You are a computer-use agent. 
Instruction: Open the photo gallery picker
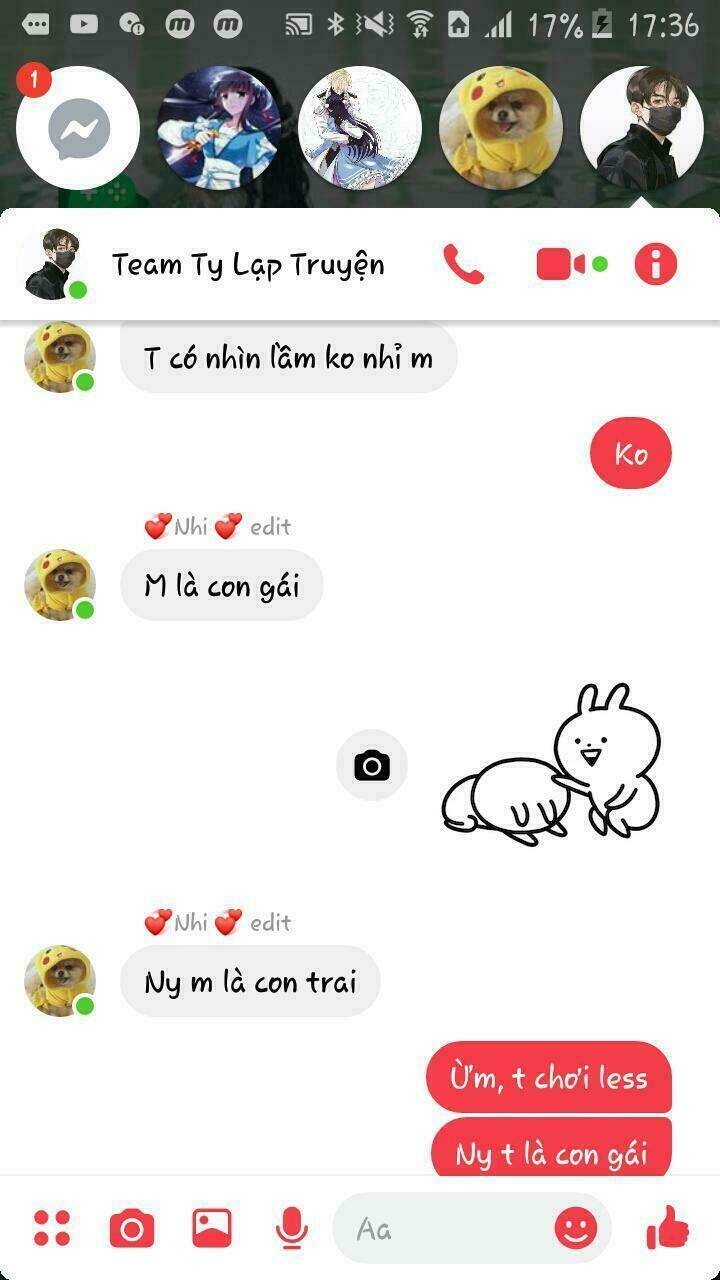click(x=212, y=1228)
